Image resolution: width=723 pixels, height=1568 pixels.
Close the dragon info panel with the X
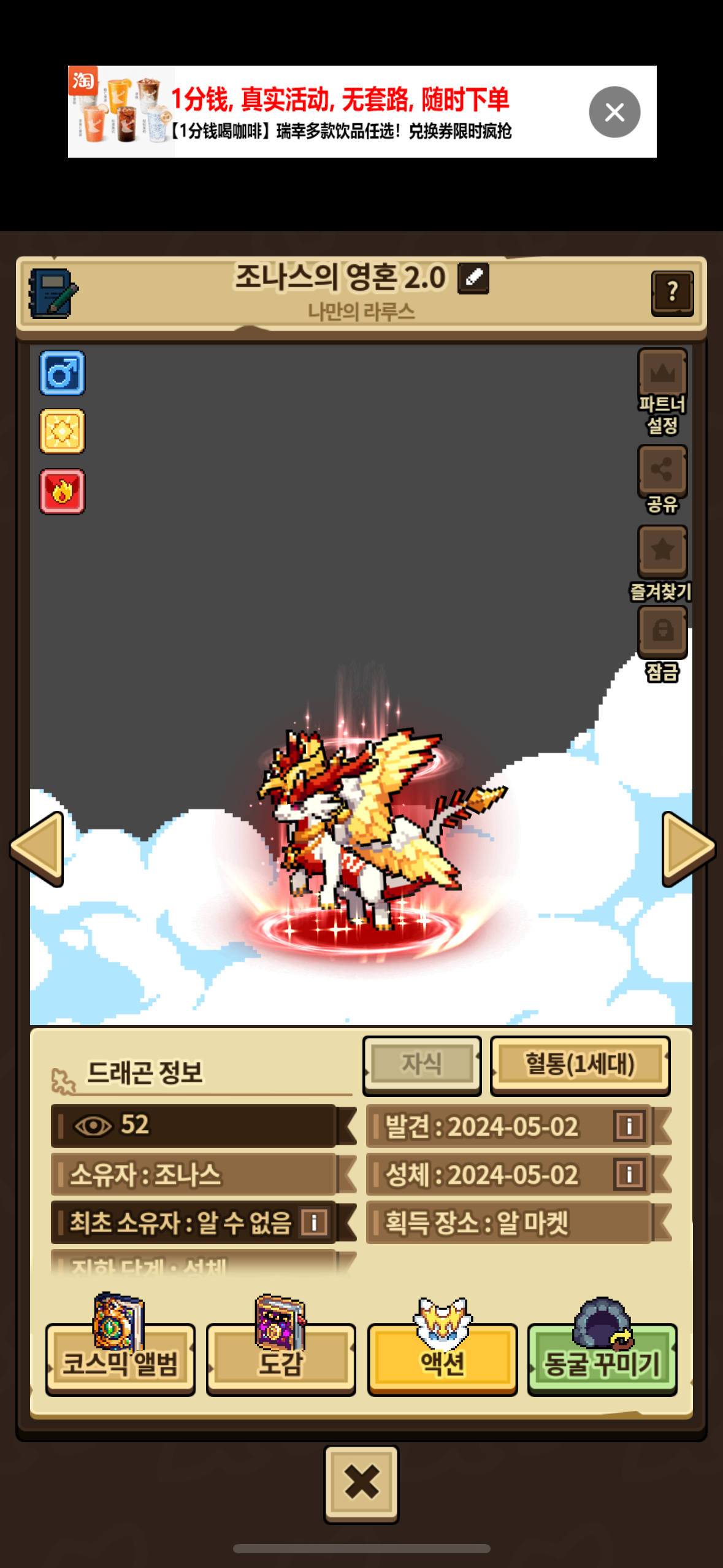(x=361, y=1483)
